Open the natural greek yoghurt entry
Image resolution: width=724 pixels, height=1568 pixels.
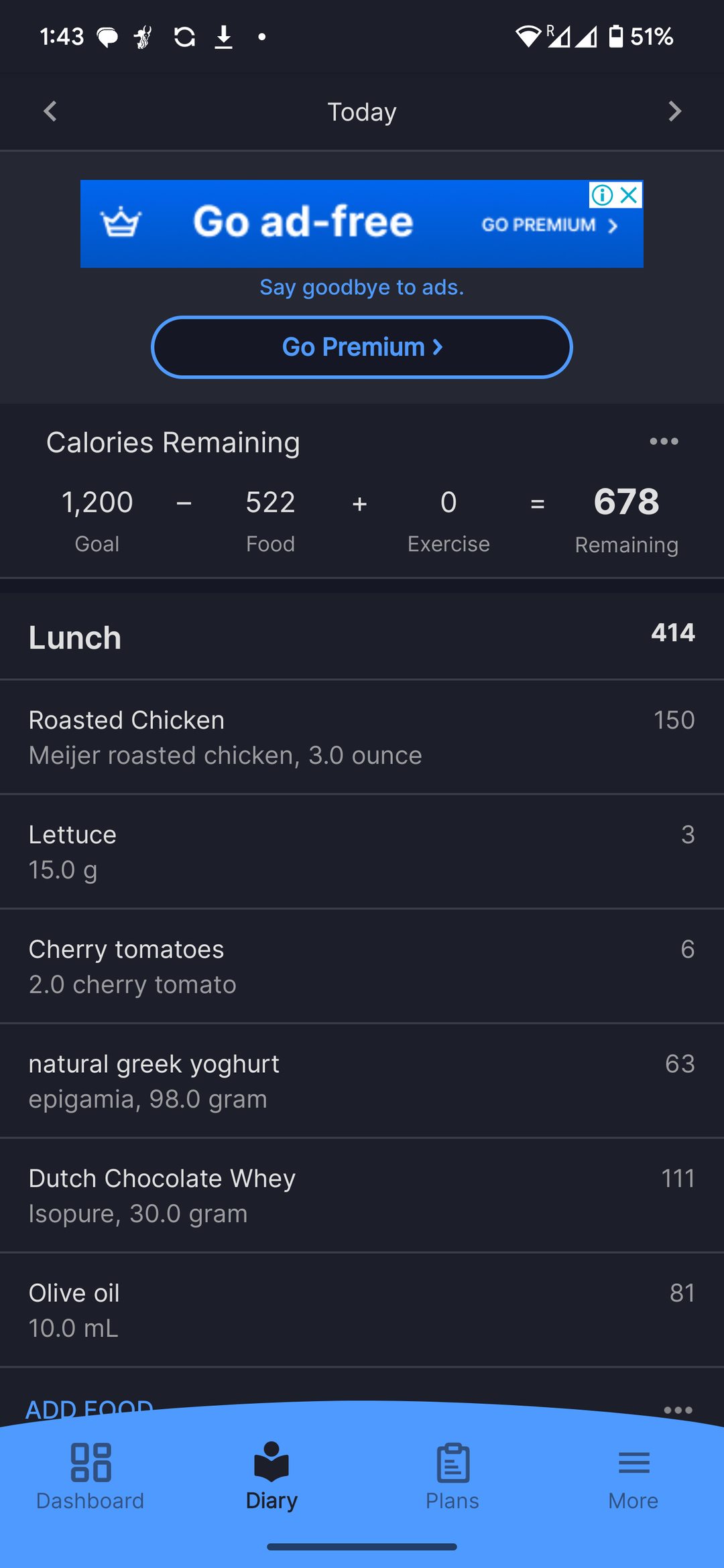[362, 1081]
